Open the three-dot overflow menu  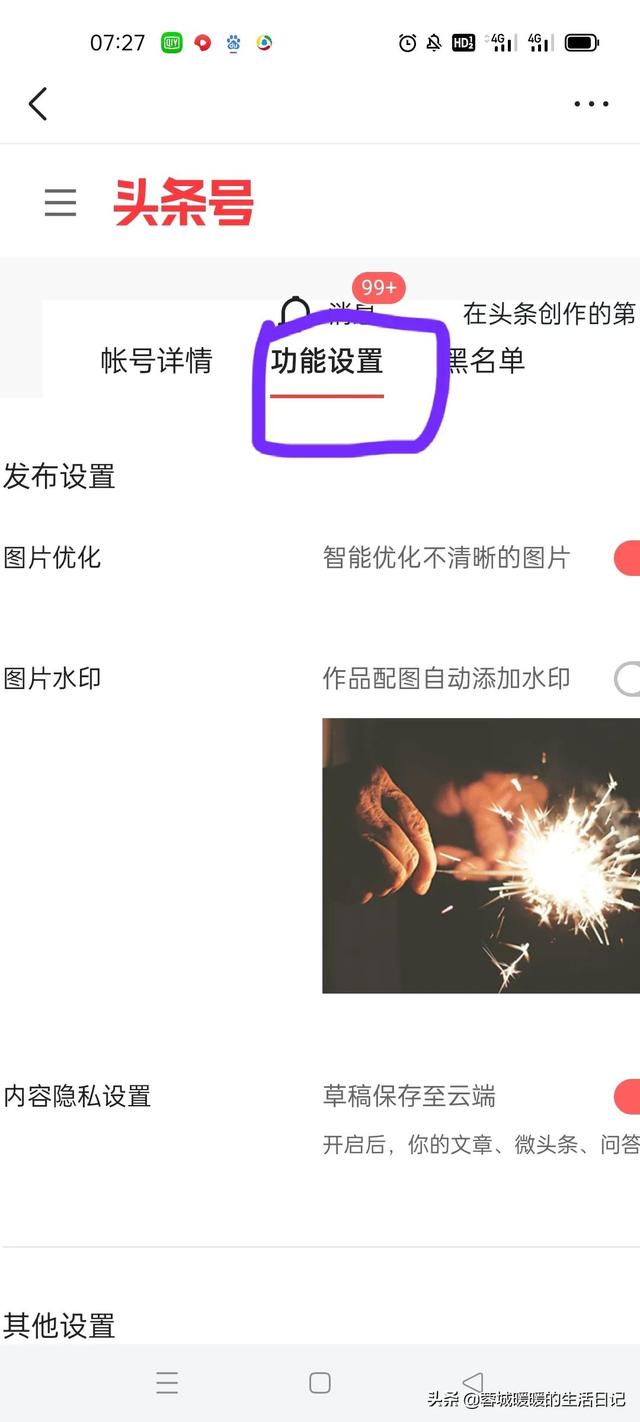pyautogui.click(x=591, y=104)
